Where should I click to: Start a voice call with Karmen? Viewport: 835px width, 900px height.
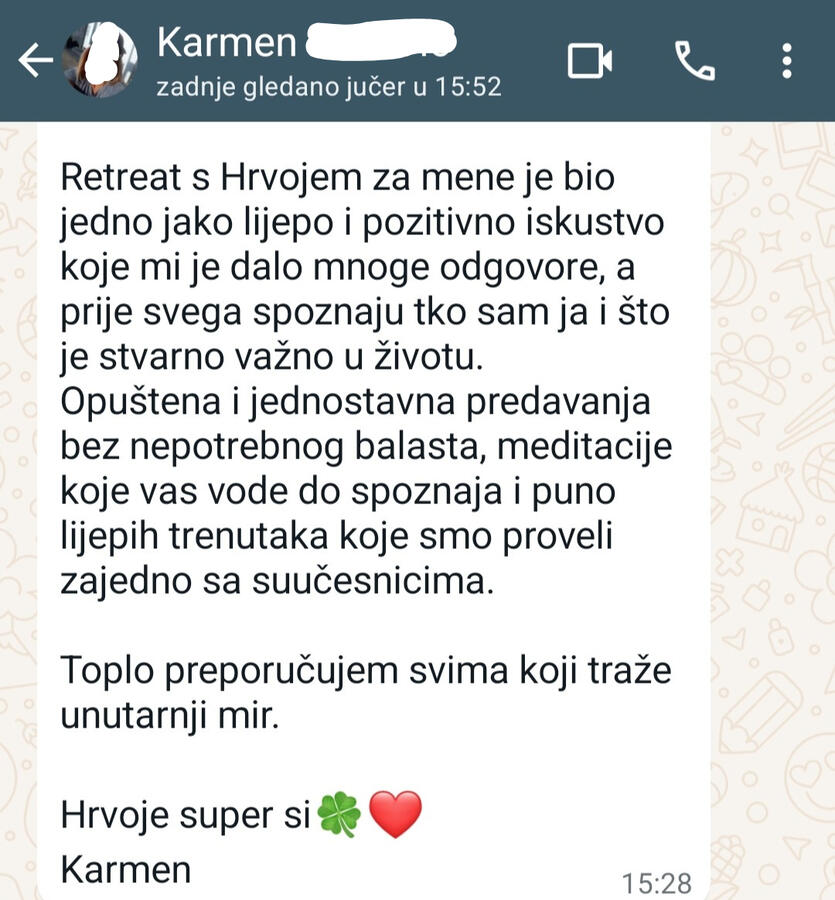click(x=695, y=61)
